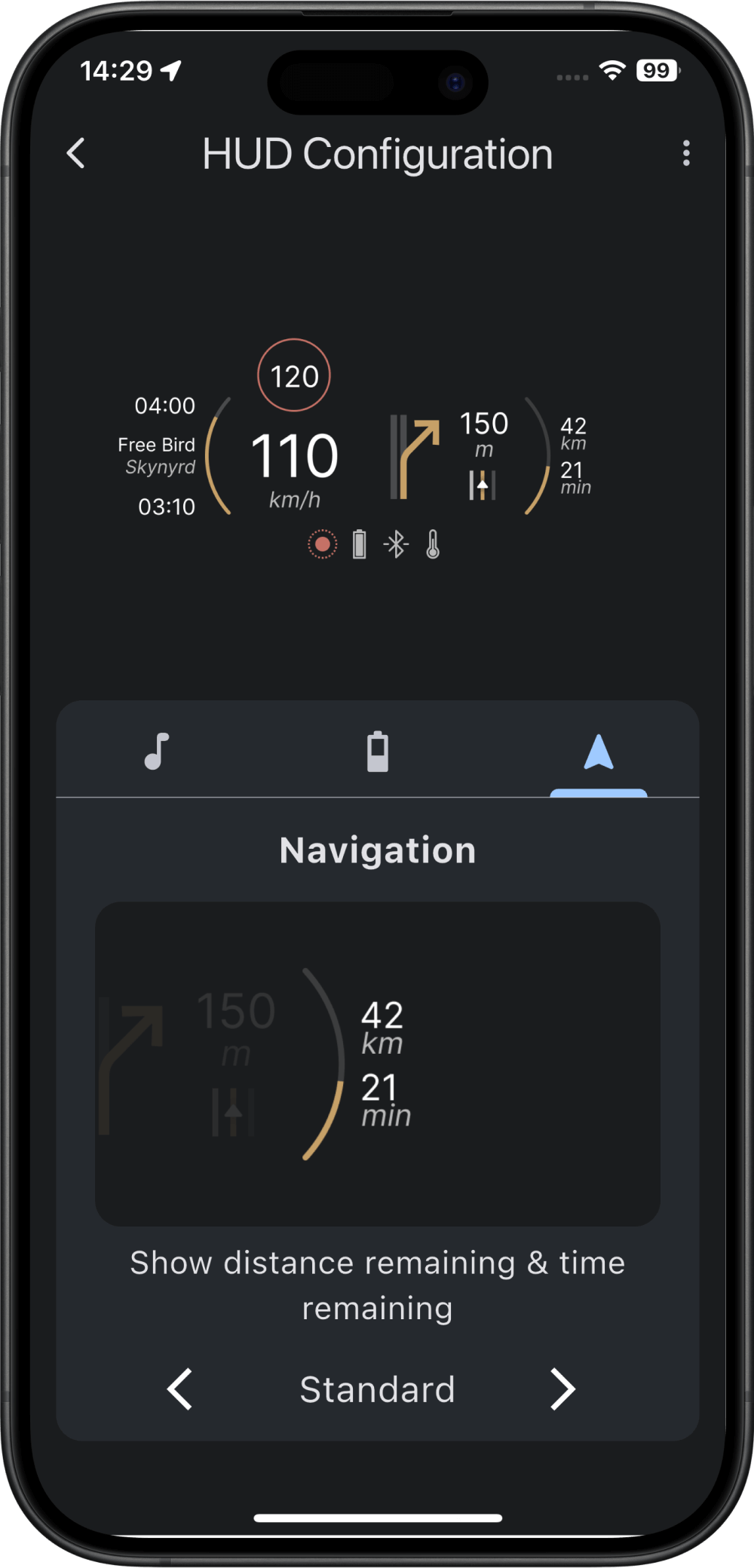Click the thermometer icon in the HUD status row
Image resolution: width=754 pixels, height=1568 pixels.
point(432,543)
